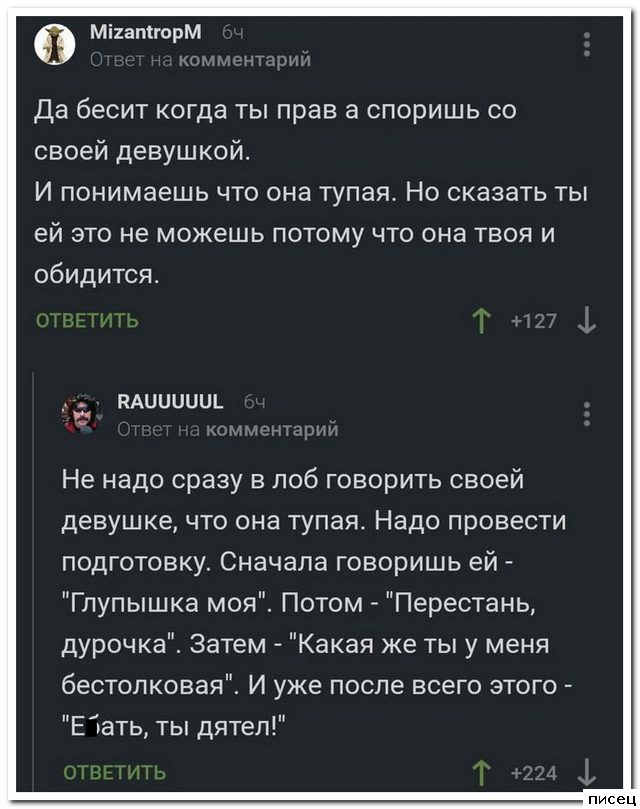
Task: Open overflow menu on MizantropM's comment
Action: pos(587,46)
